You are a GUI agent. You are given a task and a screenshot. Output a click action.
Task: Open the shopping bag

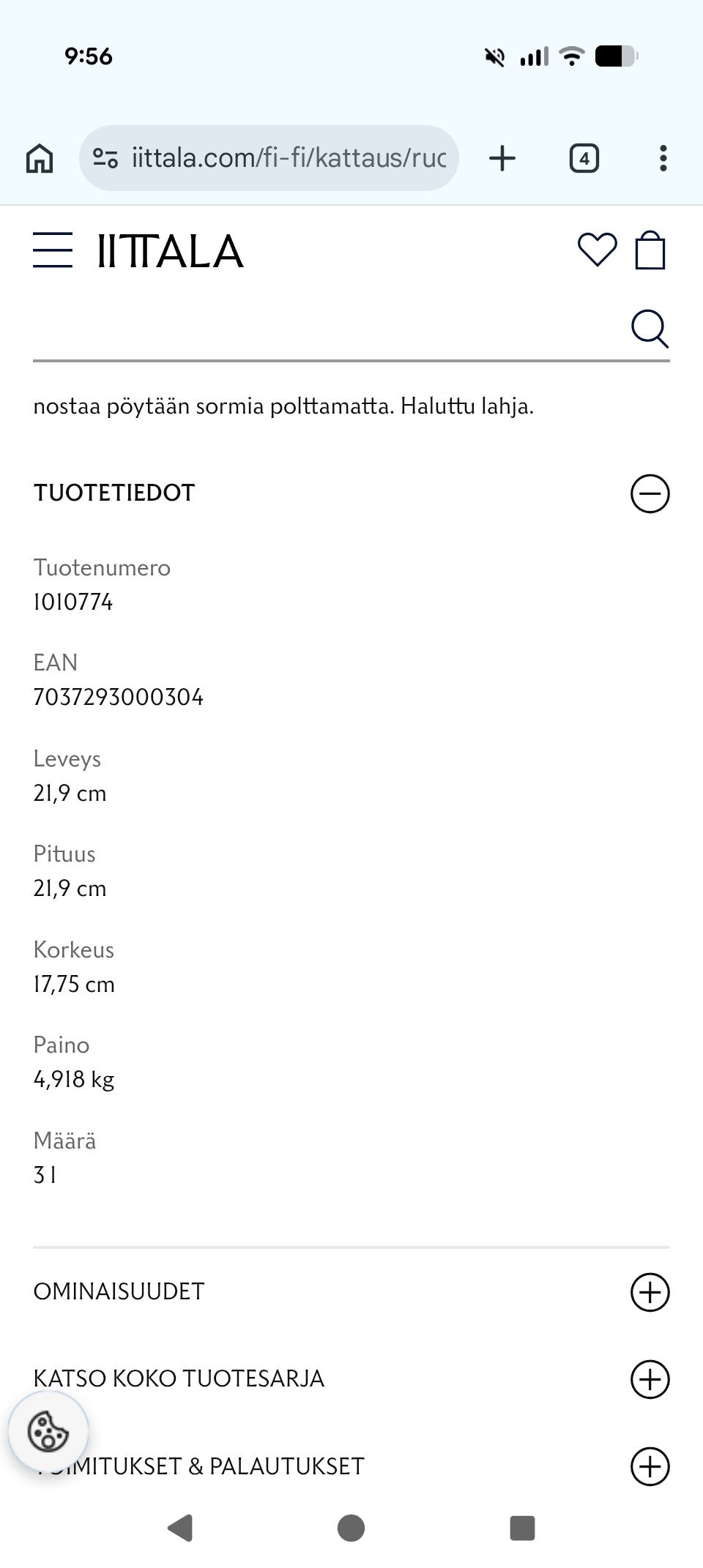pyautogui.click(x=650, y=250)
